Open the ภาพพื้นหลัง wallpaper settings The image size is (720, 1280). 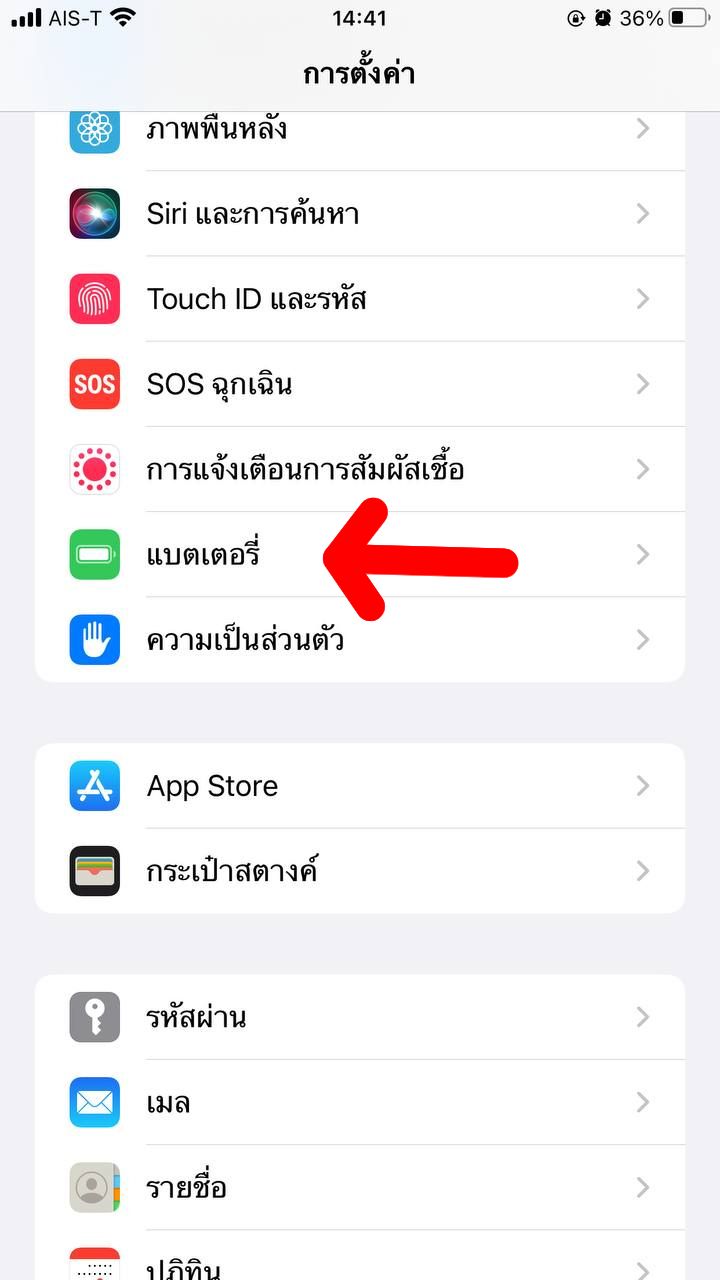click(360, 131)
